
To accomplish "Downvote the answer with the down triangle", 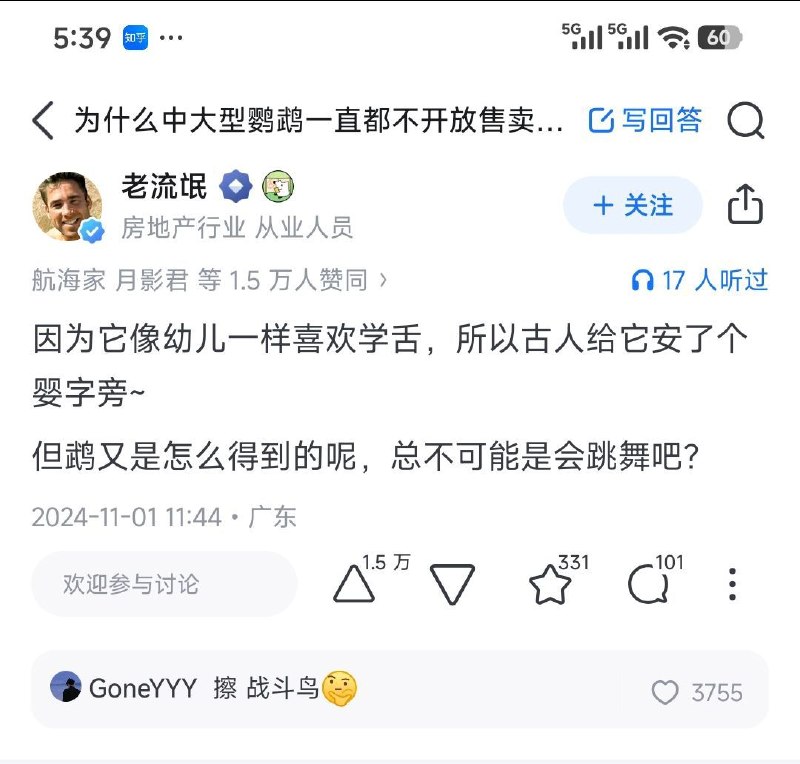I will pyautogui.click(x=452, y=584).
